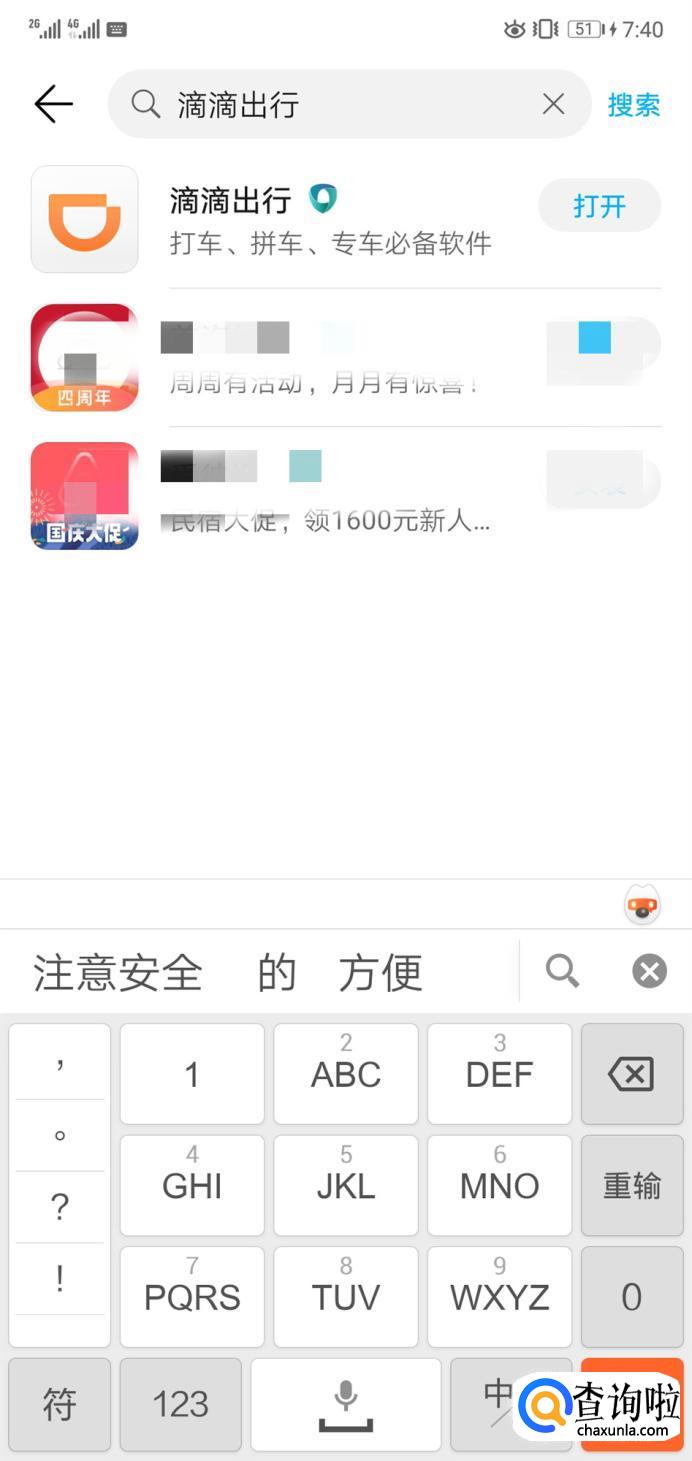Image resolution: width=692 pixels, height=1461 pixels.
Task: Tap the 5 JKL key
Action: point(346,1185)
